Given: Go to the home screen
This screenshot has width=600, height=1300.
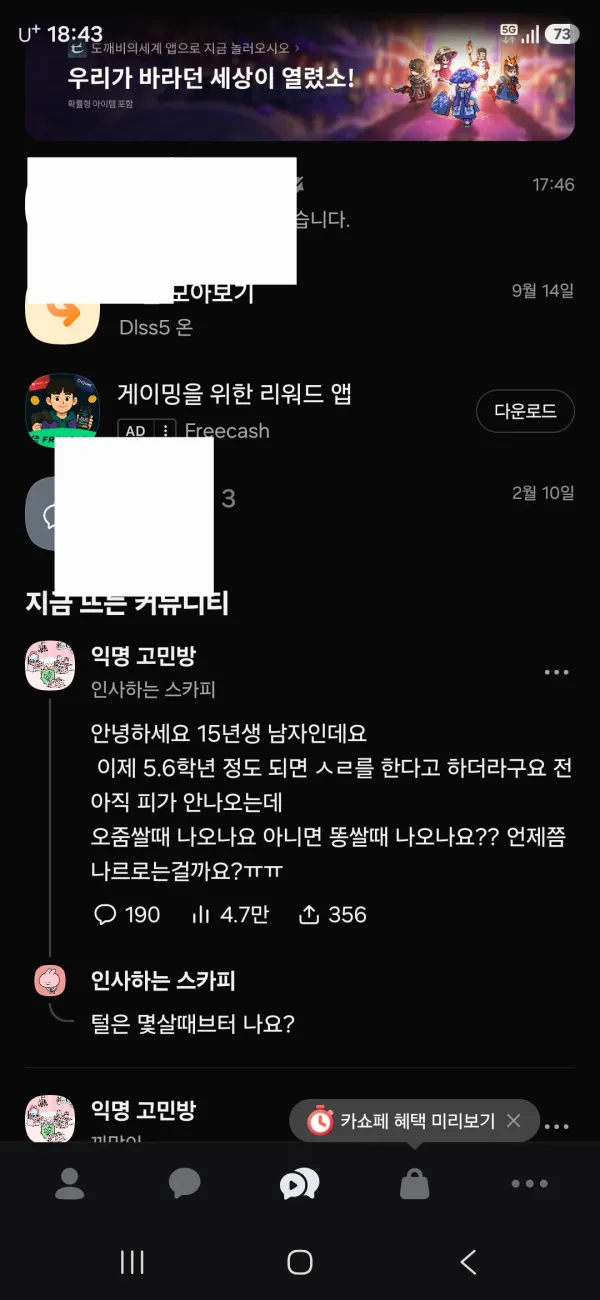Looking at the screenshot, I should [x=300, y=1262].
